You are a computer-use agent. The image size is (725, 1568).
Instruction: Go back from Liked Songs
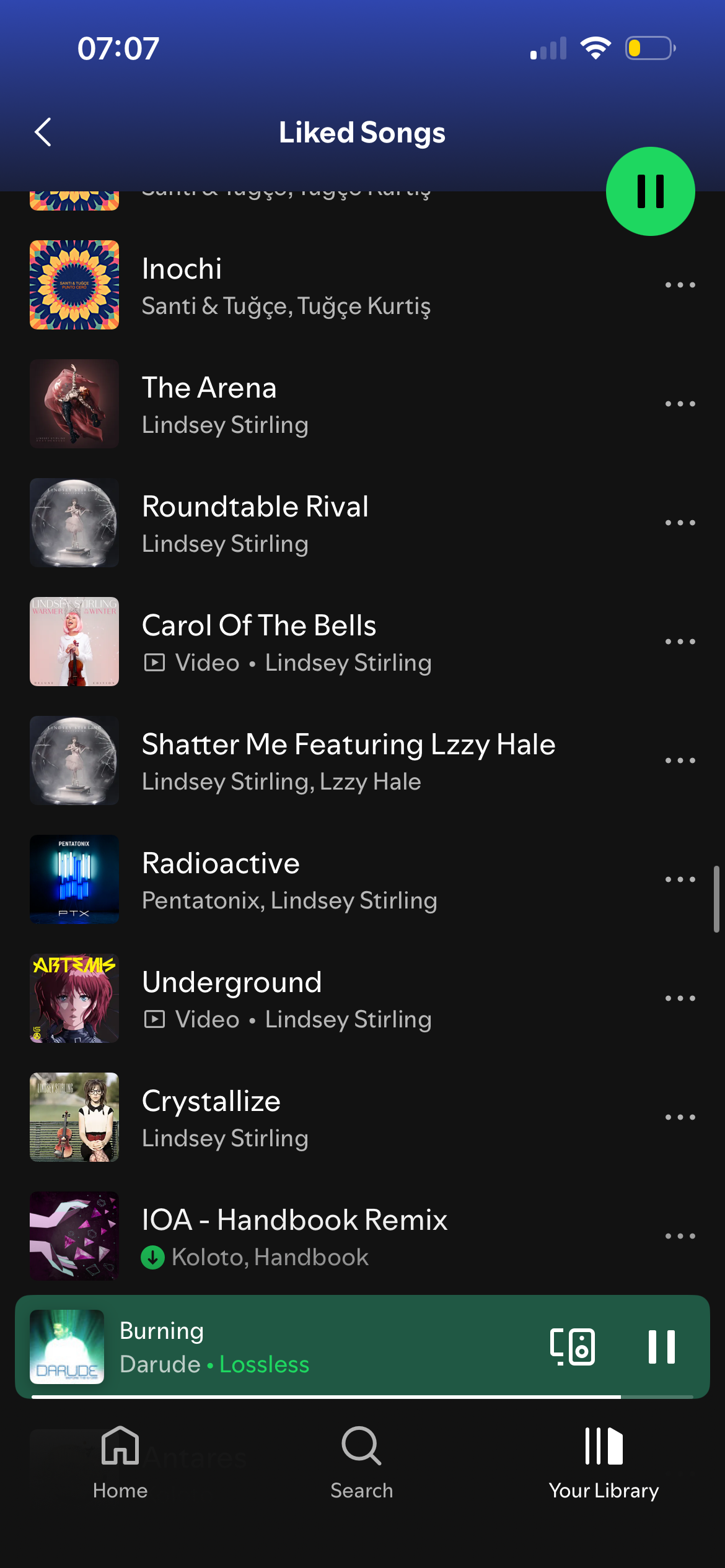coord(43,132)
